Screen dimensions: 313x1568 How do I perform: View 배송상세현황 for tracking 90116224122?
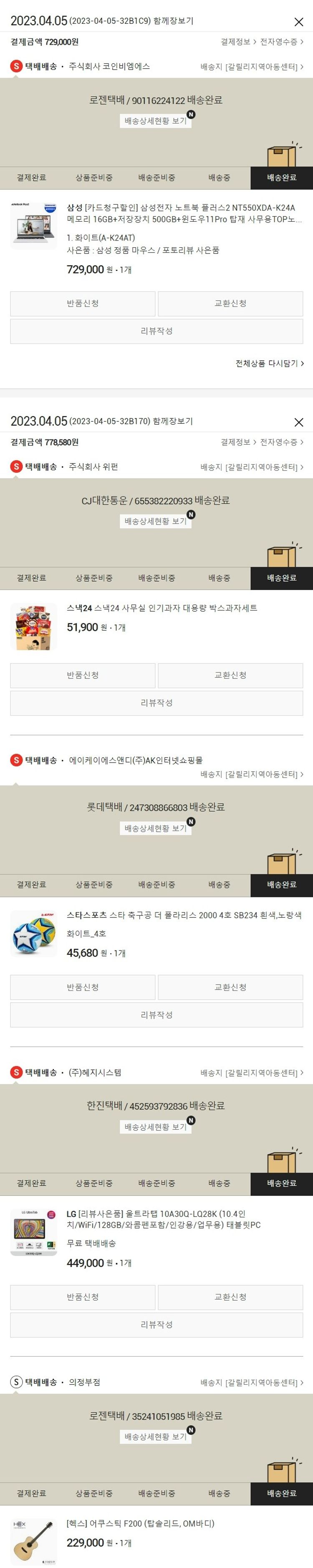pos(156,121)
